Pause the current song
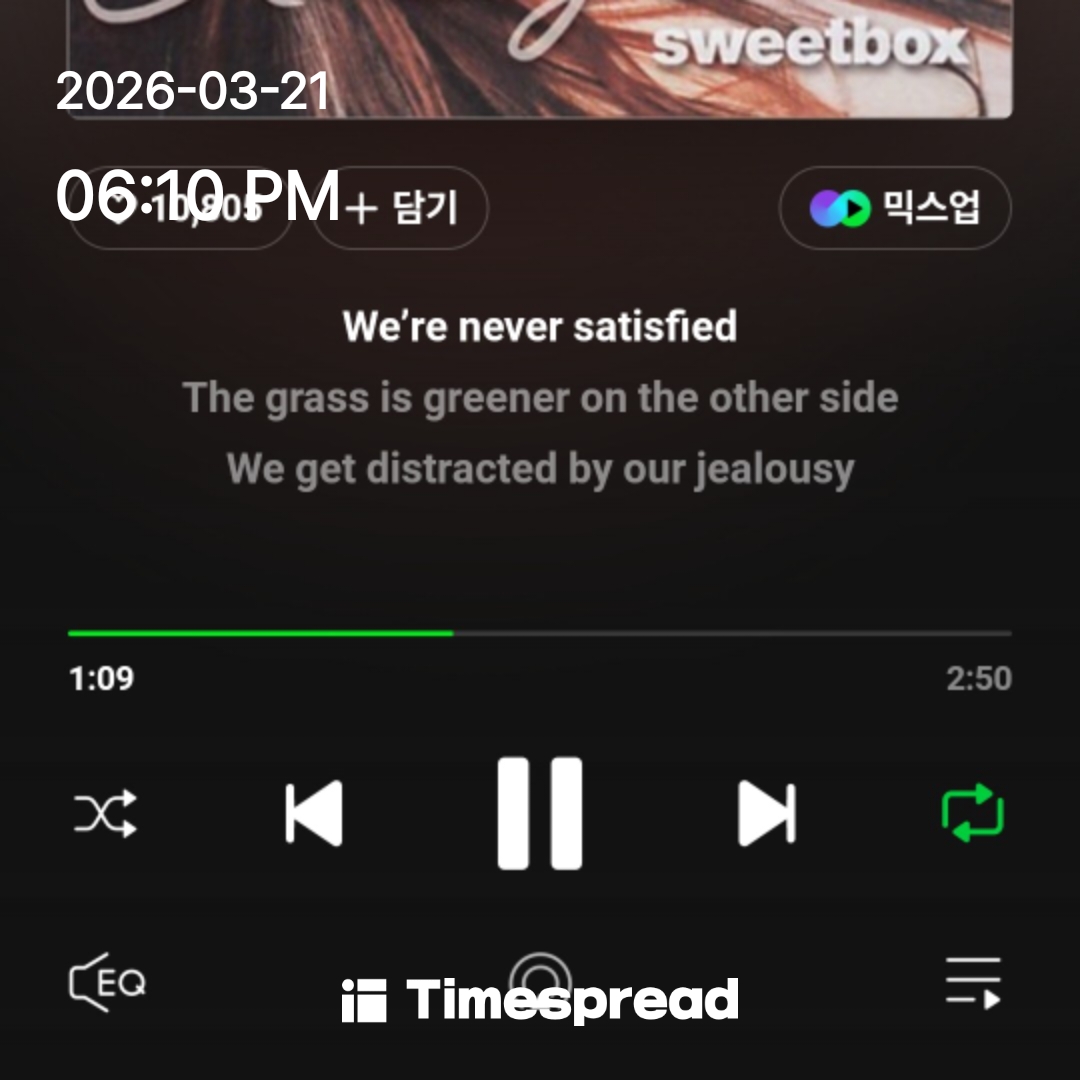 540,814
